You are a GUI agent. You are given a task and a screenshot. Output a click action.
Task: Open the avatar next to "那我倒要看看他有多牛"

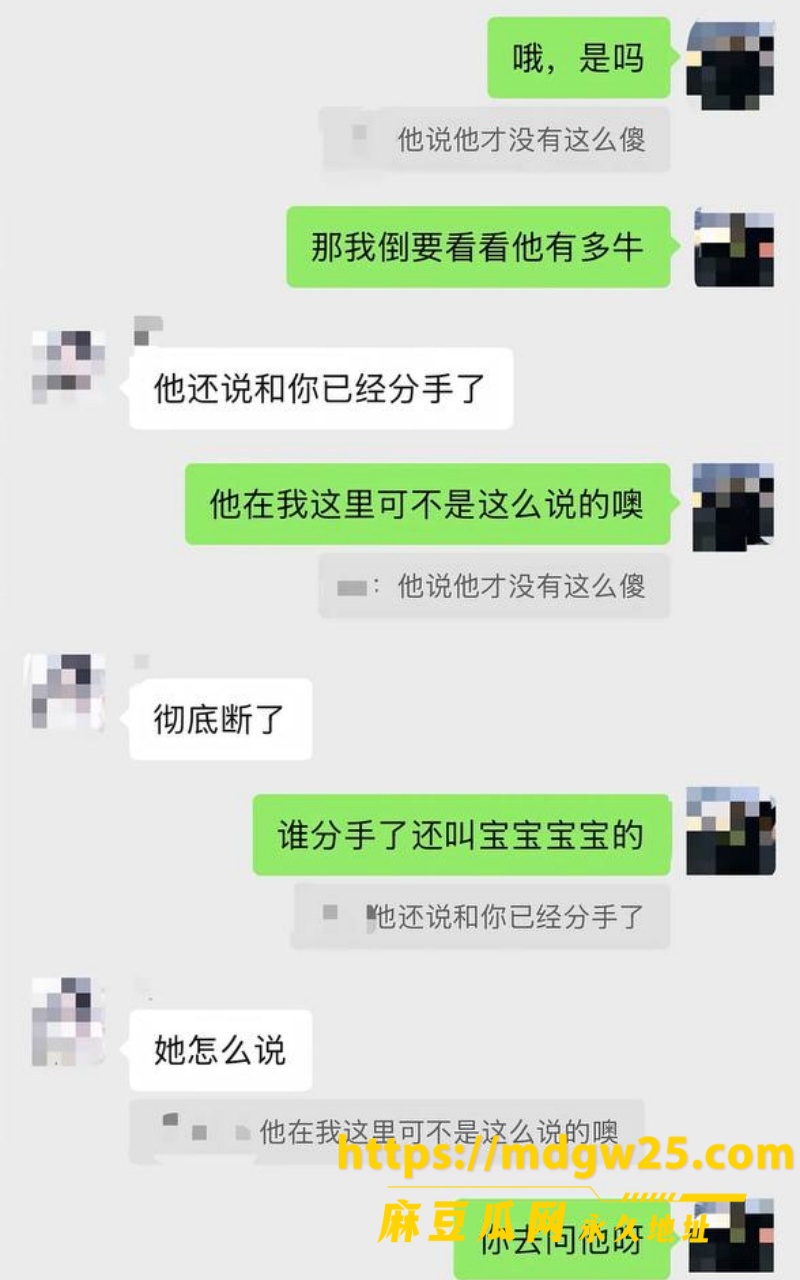(x=734, y=249)
